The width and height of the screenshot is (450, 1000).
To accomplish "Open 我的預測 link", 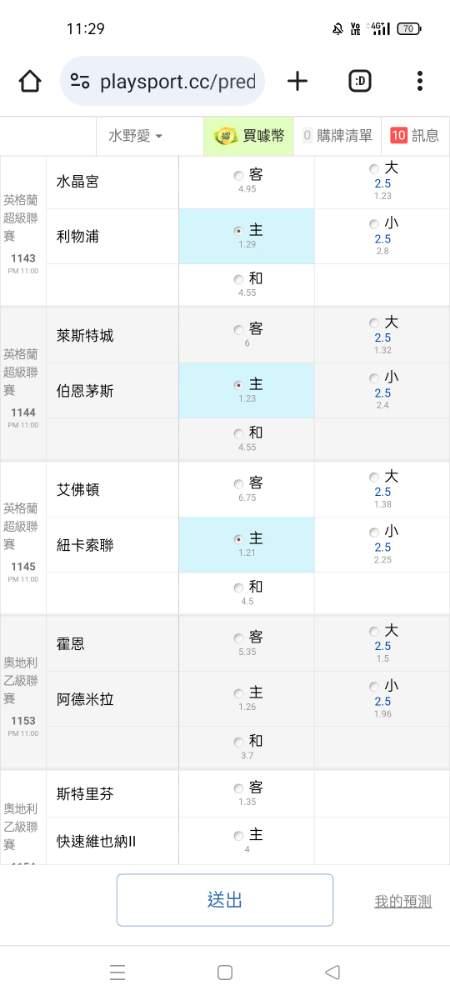I will pyautogui.click(x=403, y=901).
